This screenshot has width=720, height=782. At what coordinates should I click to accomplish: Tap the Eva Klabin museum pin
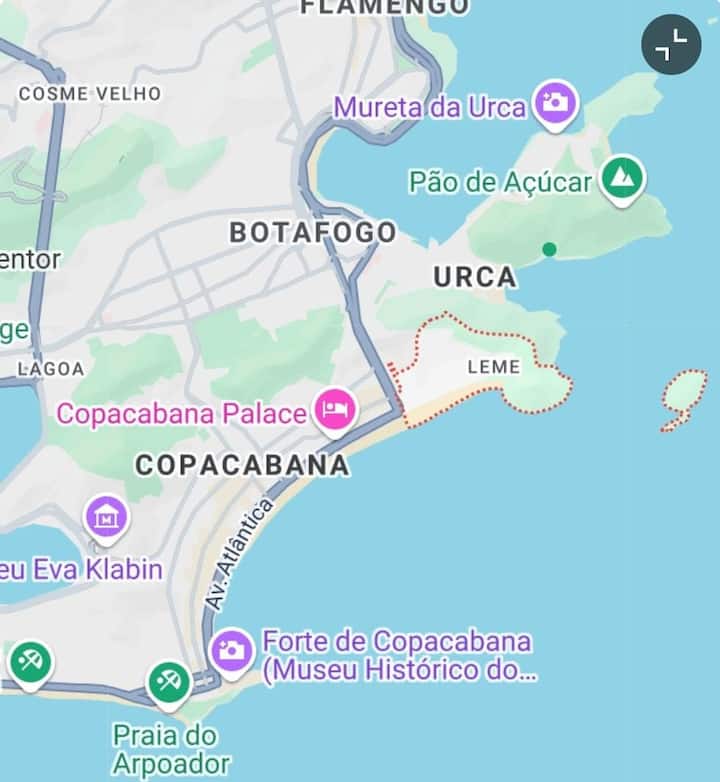tap(106, 518)
